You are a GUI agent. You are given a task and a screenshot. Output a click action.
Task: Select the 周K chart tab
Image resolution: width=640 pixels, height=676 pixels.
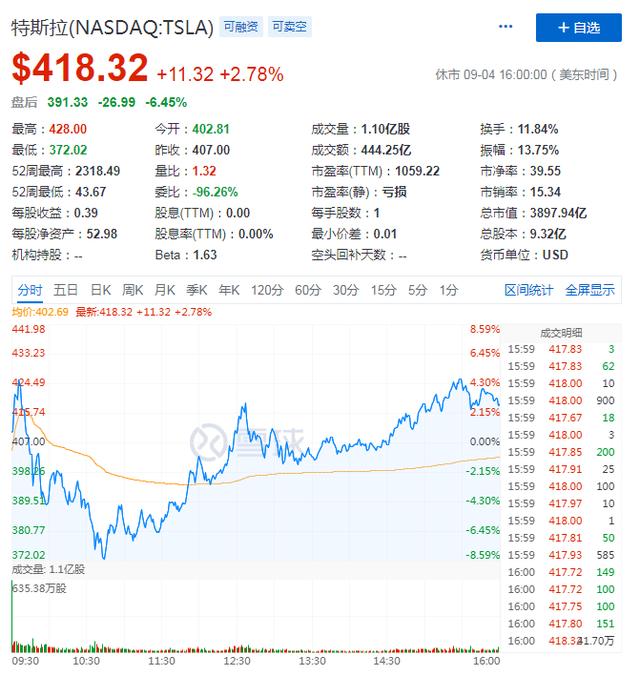[x=132, y=290]
